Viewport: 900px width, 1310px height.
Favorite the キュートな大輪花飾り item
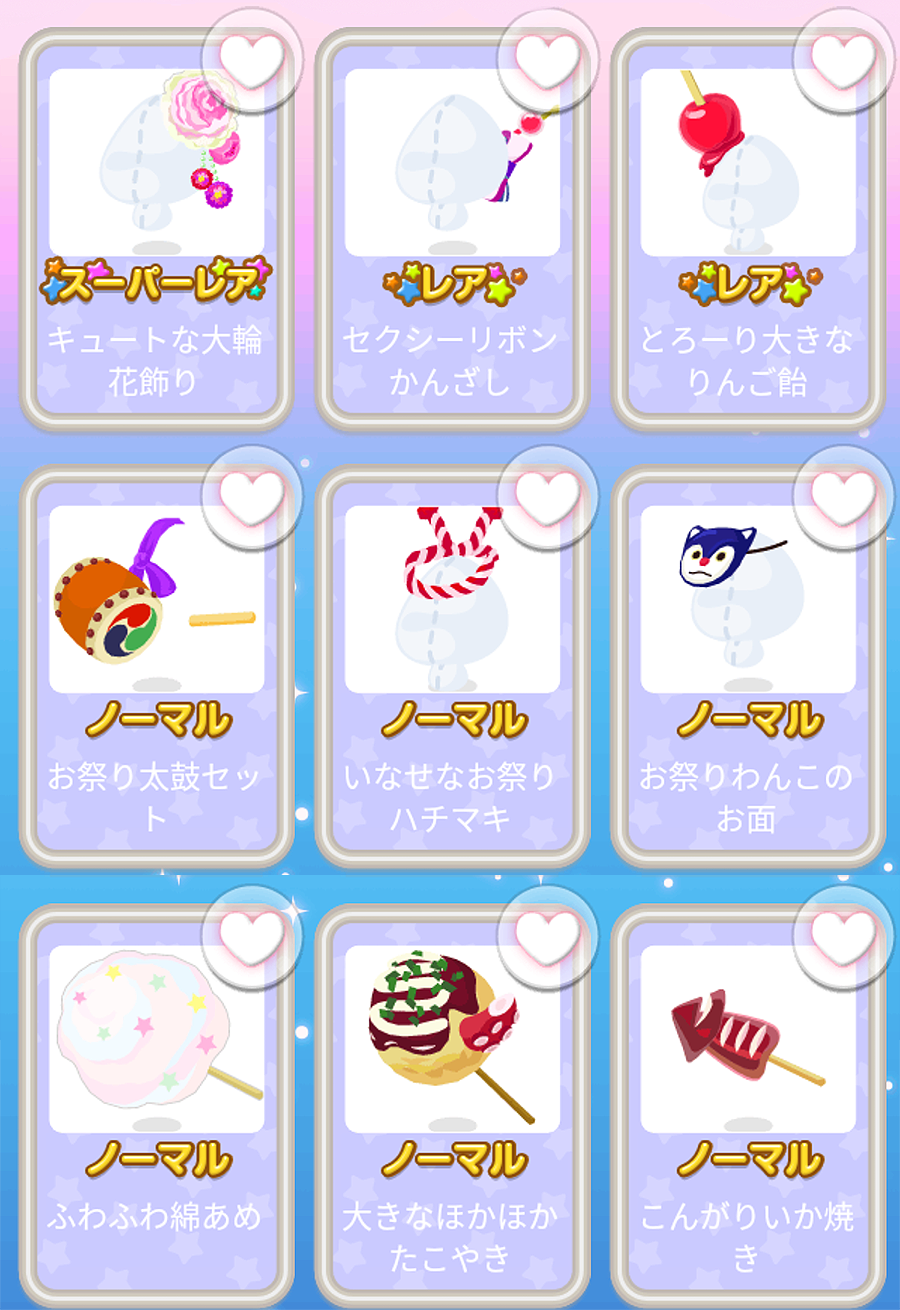(x=252, y=60)
